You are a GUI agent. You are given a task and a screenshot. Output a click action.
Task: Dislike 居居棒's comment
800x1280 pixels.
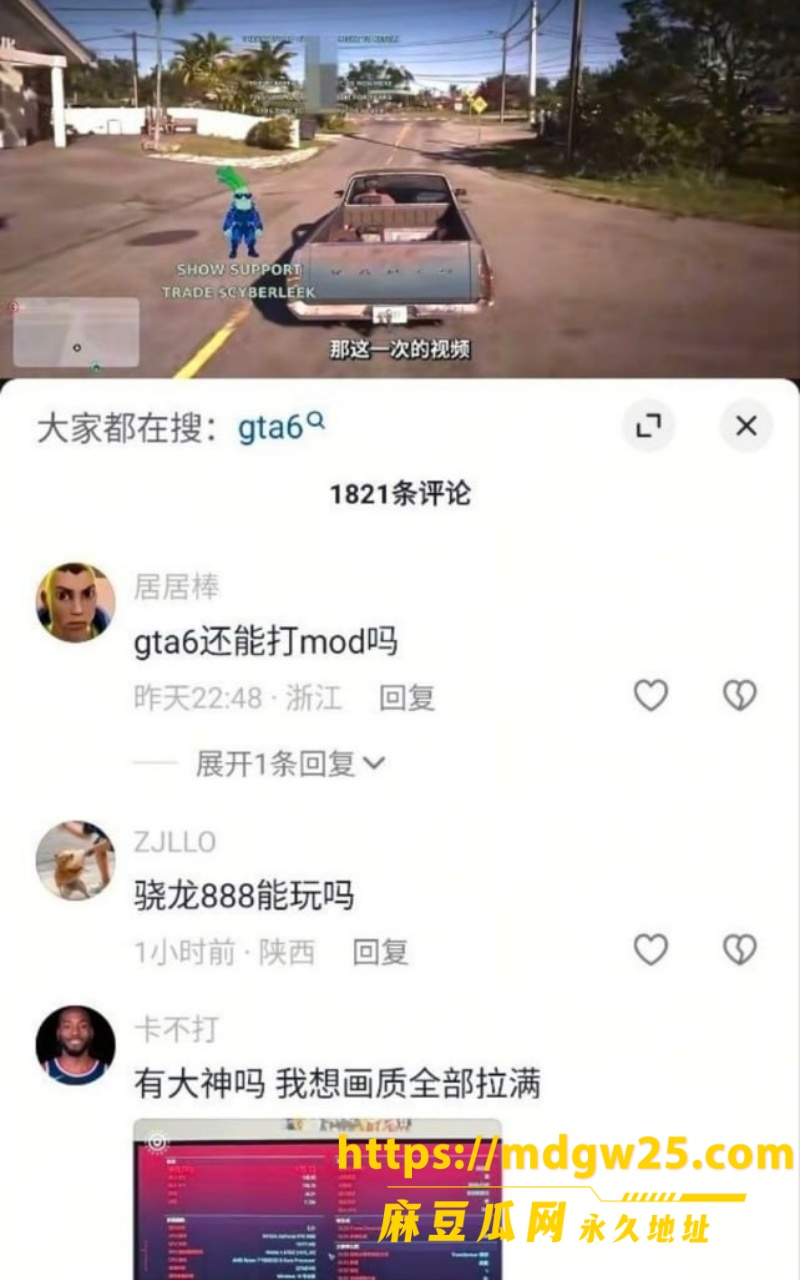pos(740,695)
